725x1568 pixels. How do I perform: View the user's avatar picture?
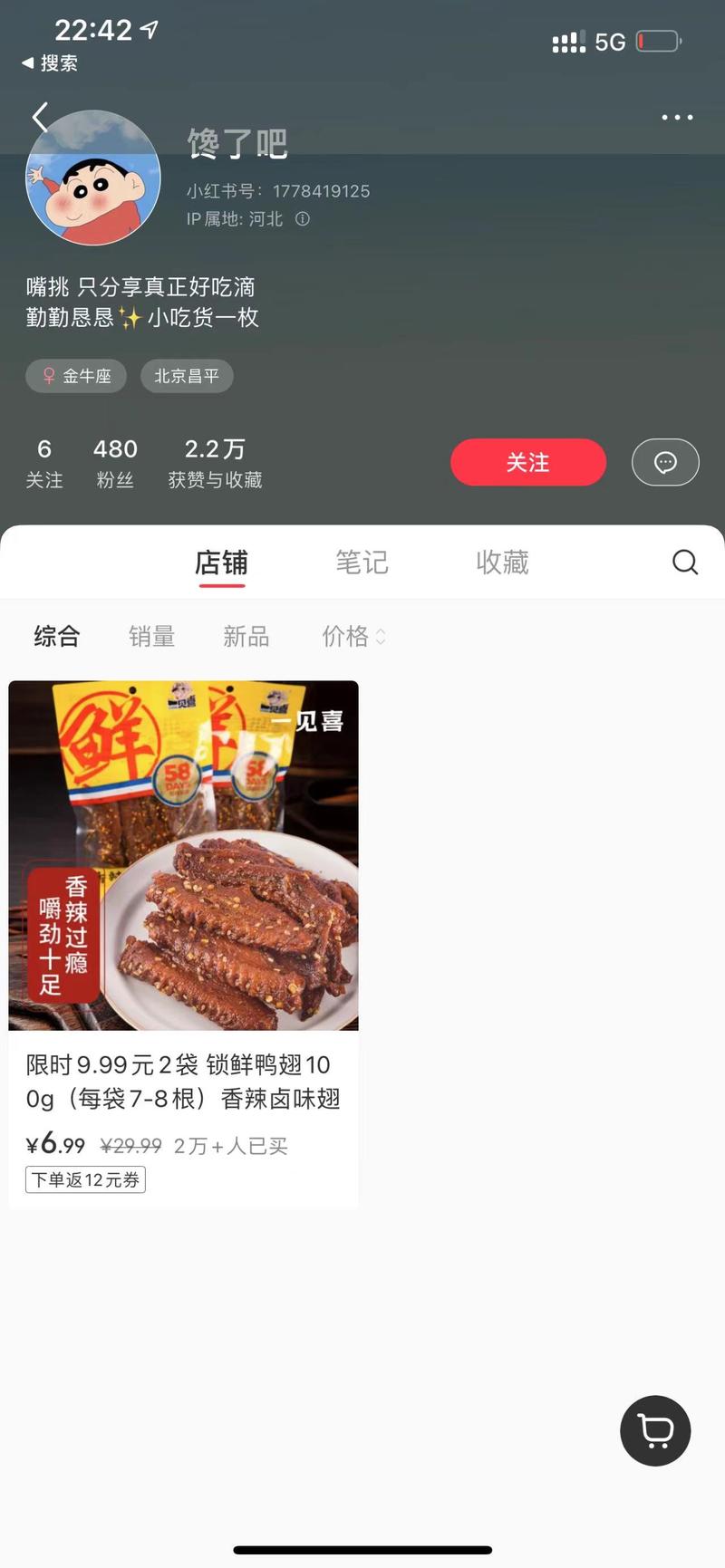93,178
